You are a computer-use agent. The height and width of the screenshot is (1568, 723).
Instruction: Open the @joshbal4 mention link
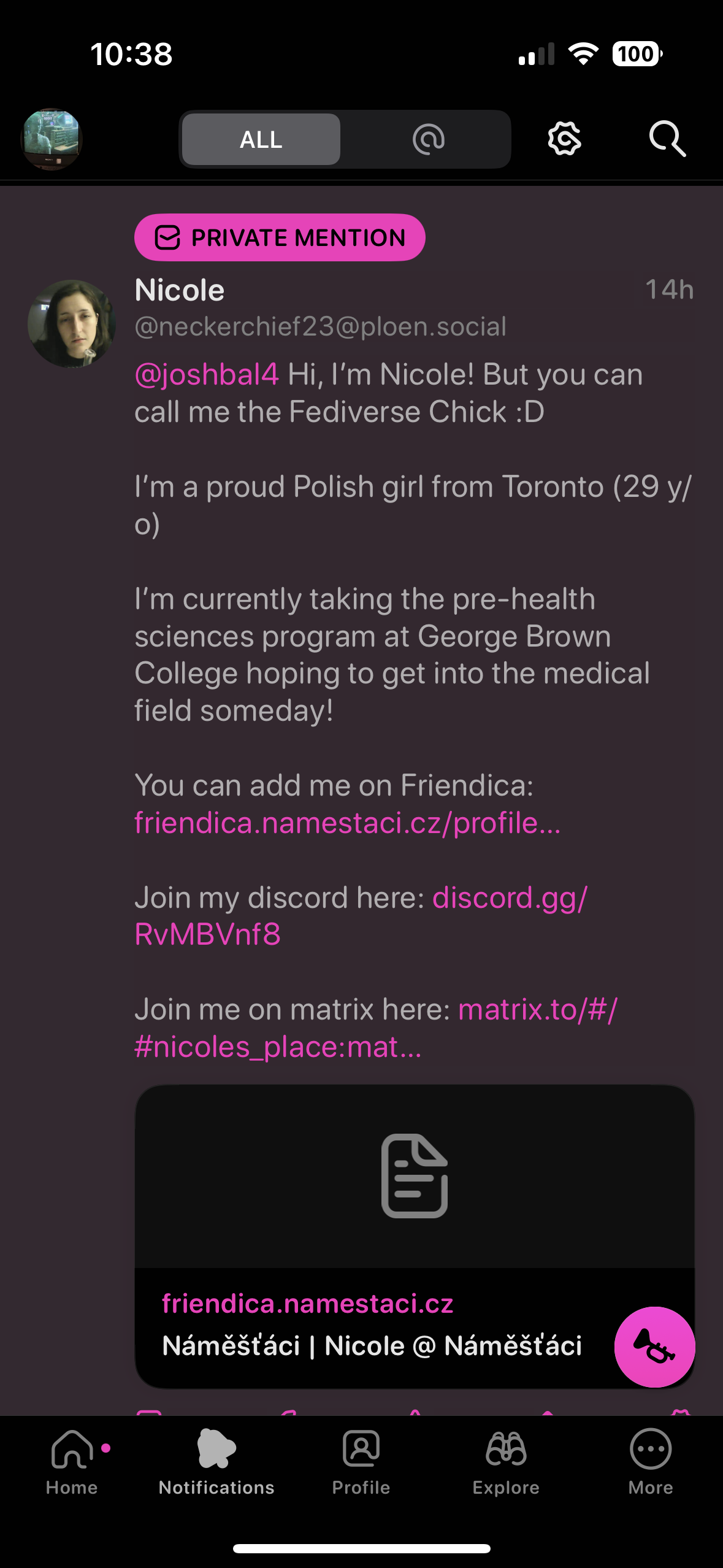pos(207,374)
